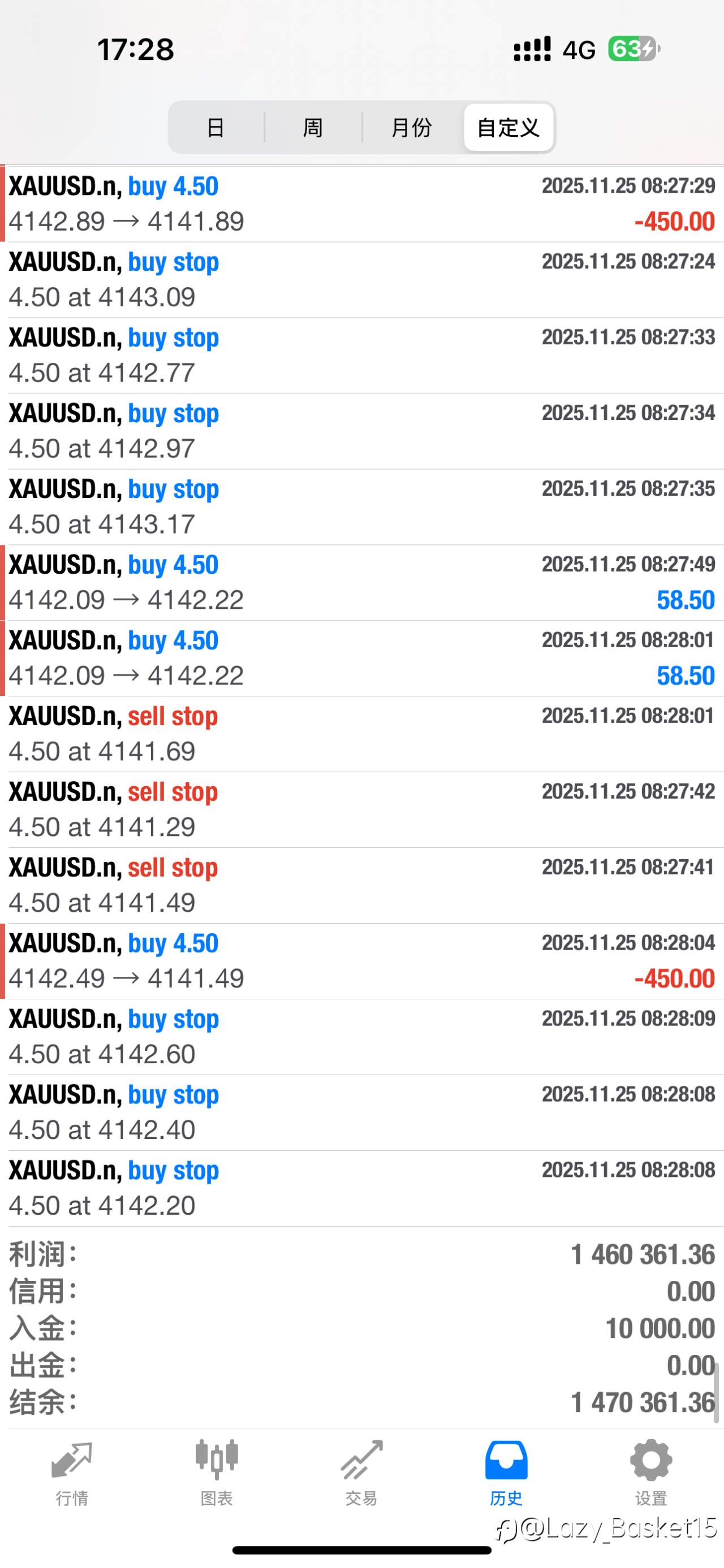Go to the 图表 chart tab
This screenshot has width=724, height=1568.
click(x=217, y=1472)
